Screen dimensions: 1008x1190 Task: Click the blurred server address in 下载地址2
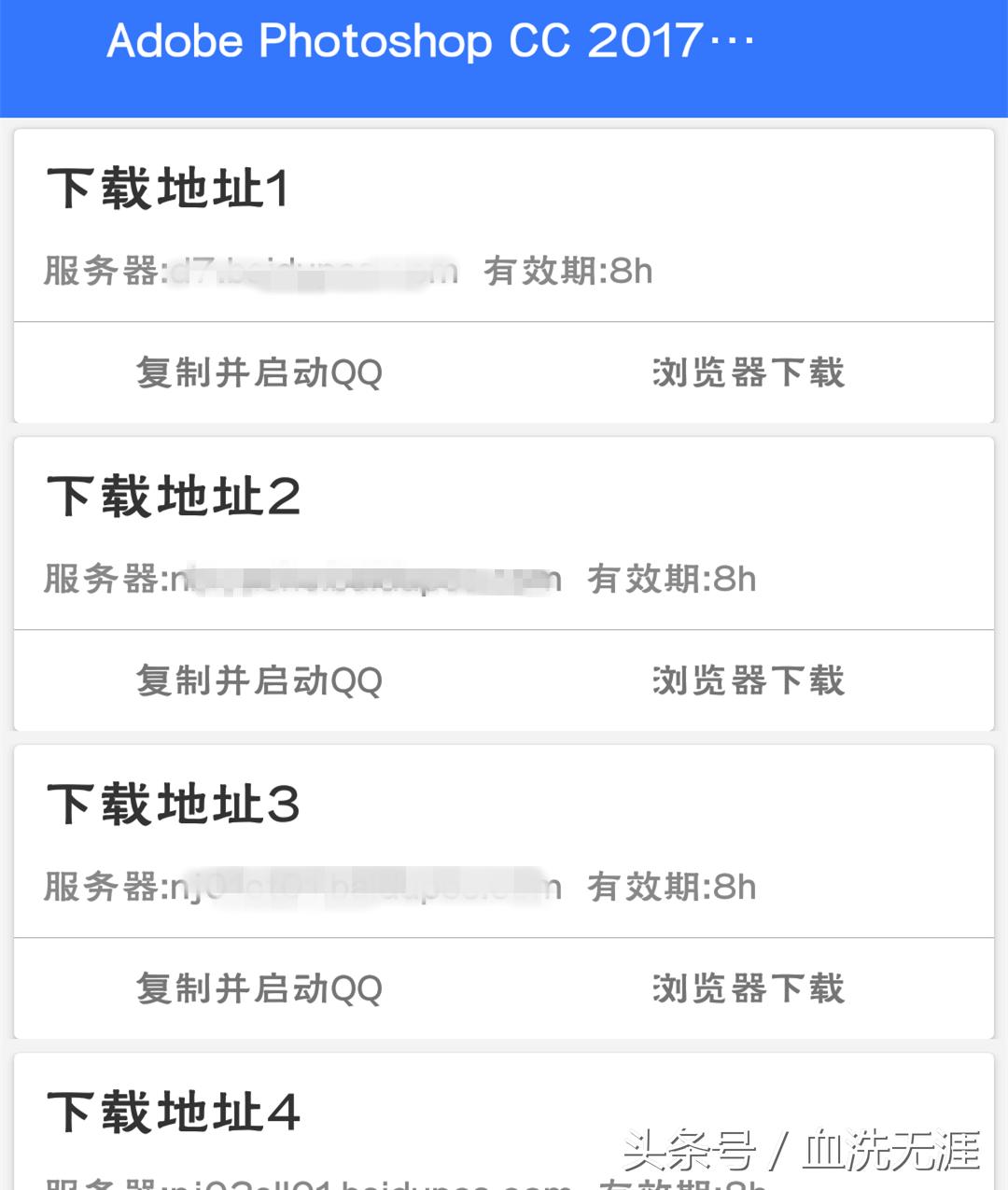[364, 579]
